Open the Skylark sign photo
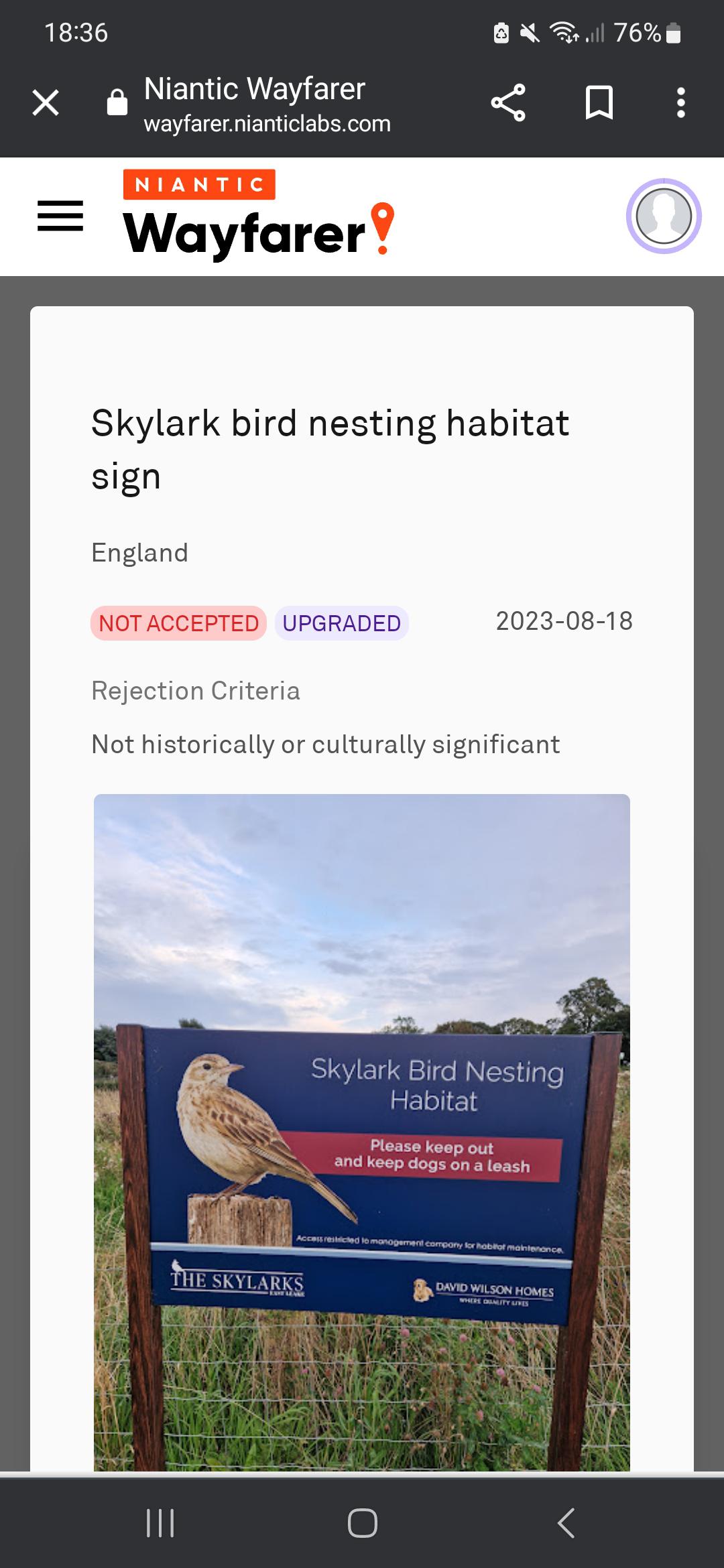This screenshot has height=1568, width=724. point(362,1139)
